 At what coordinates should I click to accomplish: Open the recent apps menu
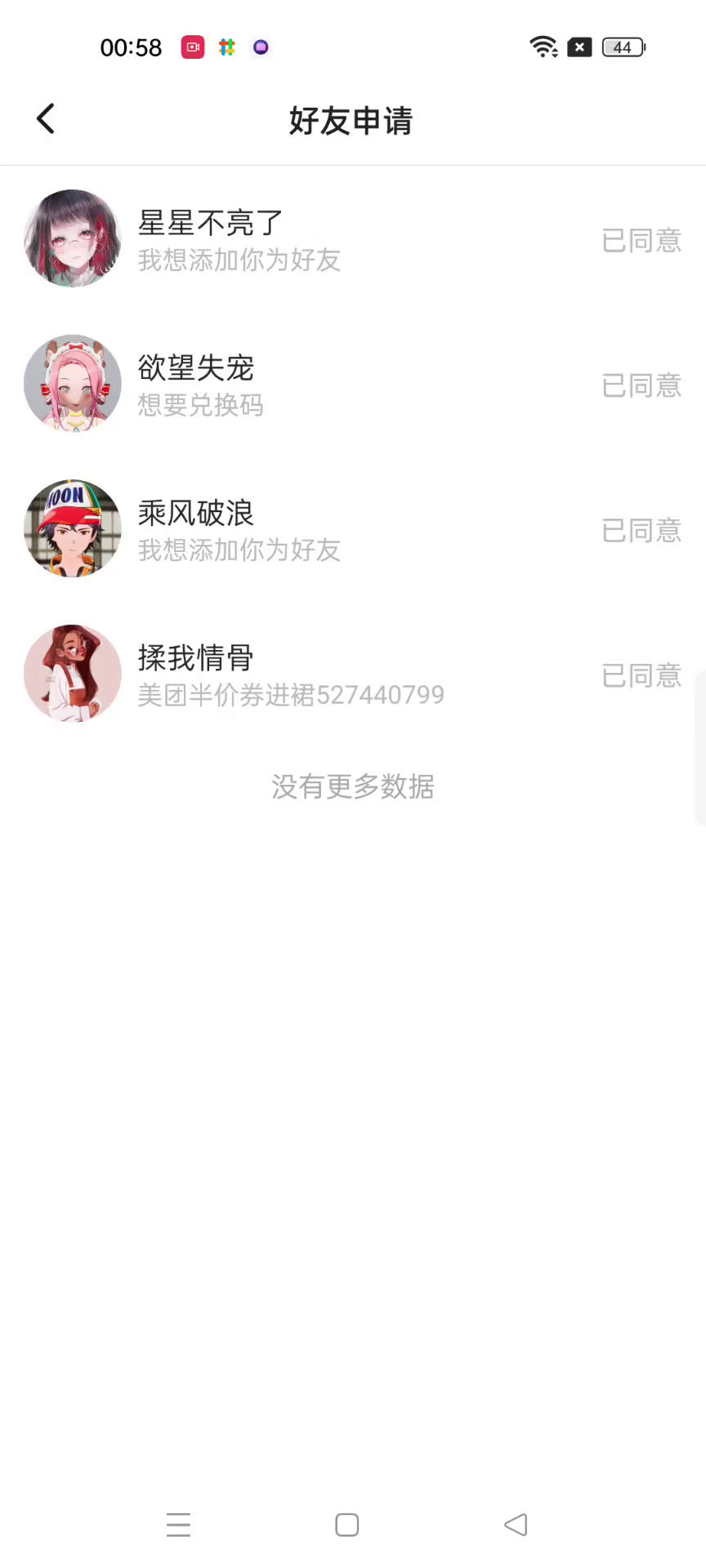tap(178, 1525)
